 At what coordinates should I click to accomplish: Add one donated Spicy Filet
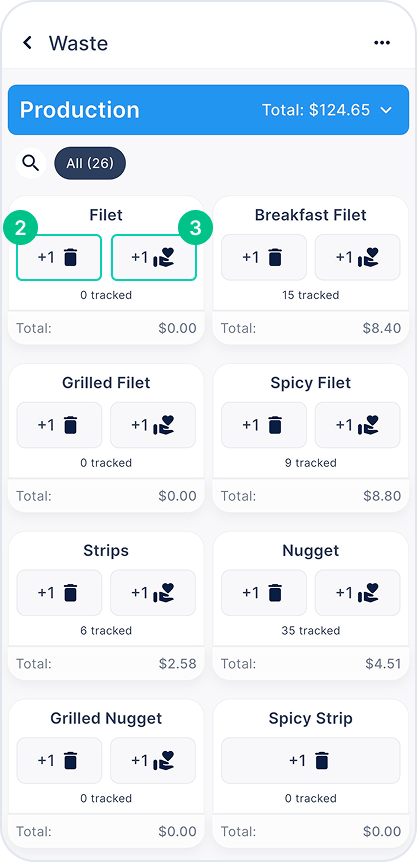click(358, 425)
